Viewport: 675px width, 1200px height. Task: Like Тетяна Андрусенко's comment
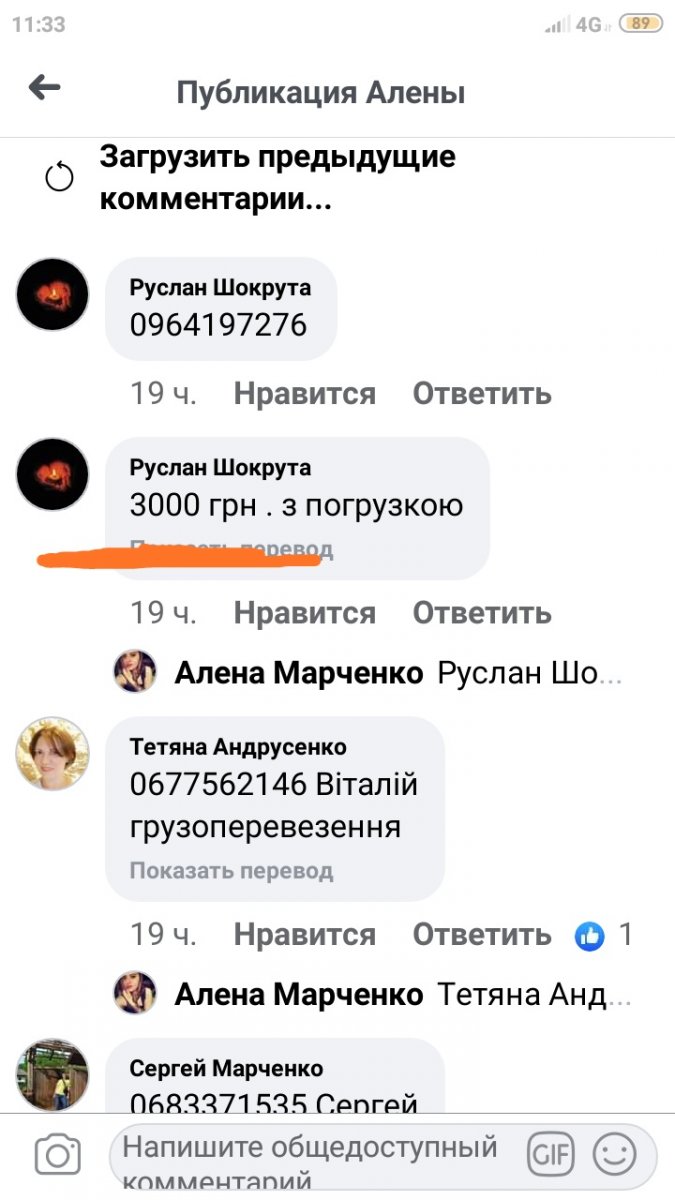coord(304,935)
